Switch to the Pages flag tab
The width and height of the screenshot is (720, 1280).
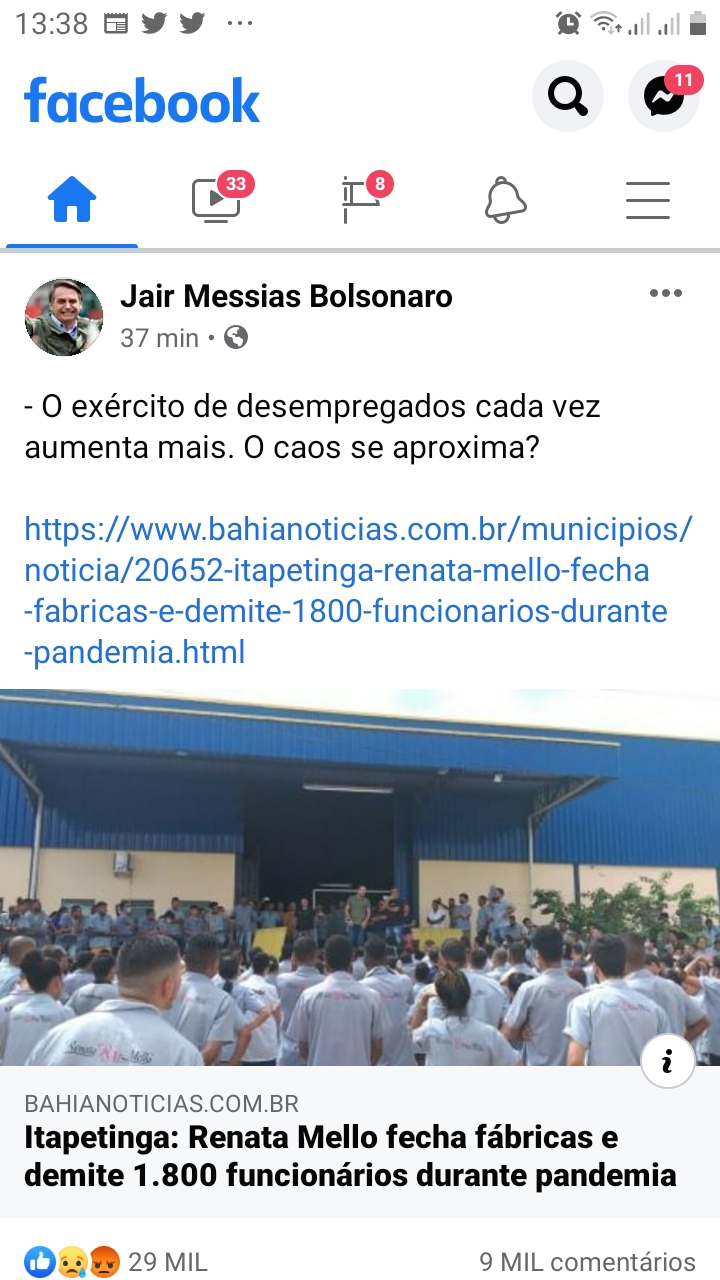[360, 200]
